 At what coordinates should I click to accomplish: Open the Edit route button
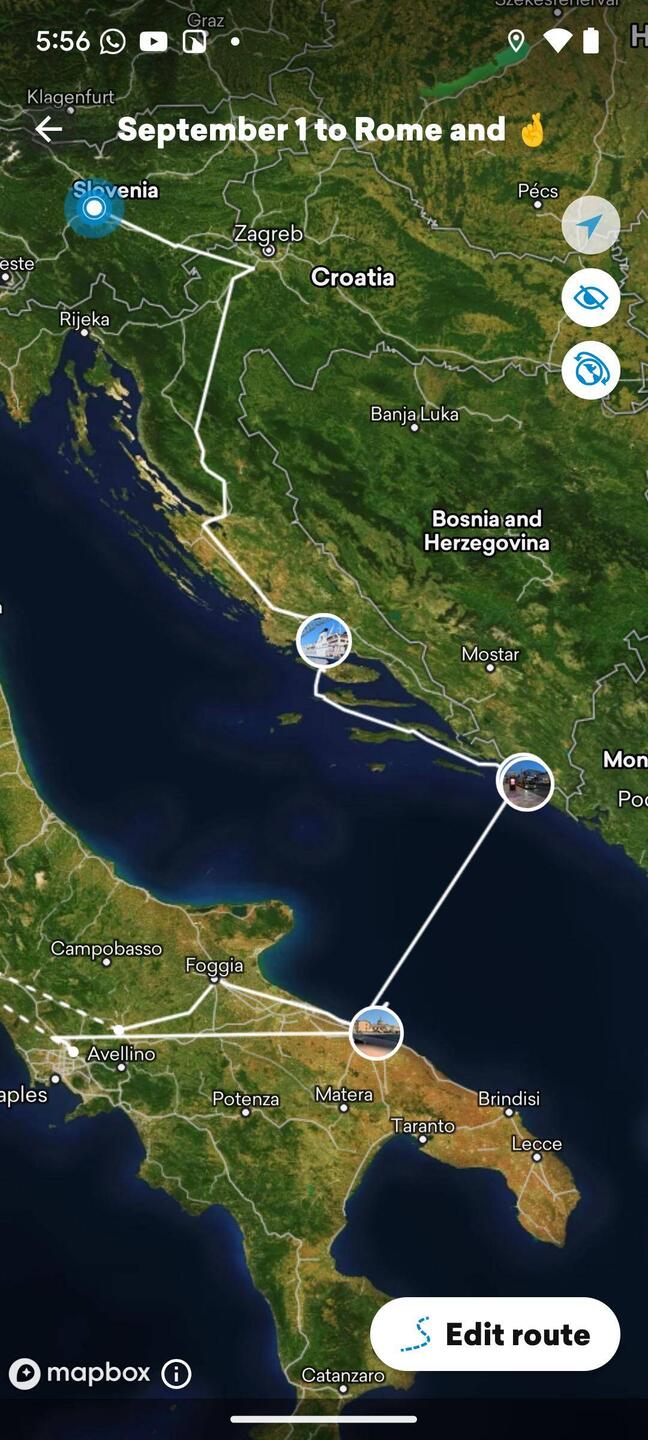[495, 1334]
